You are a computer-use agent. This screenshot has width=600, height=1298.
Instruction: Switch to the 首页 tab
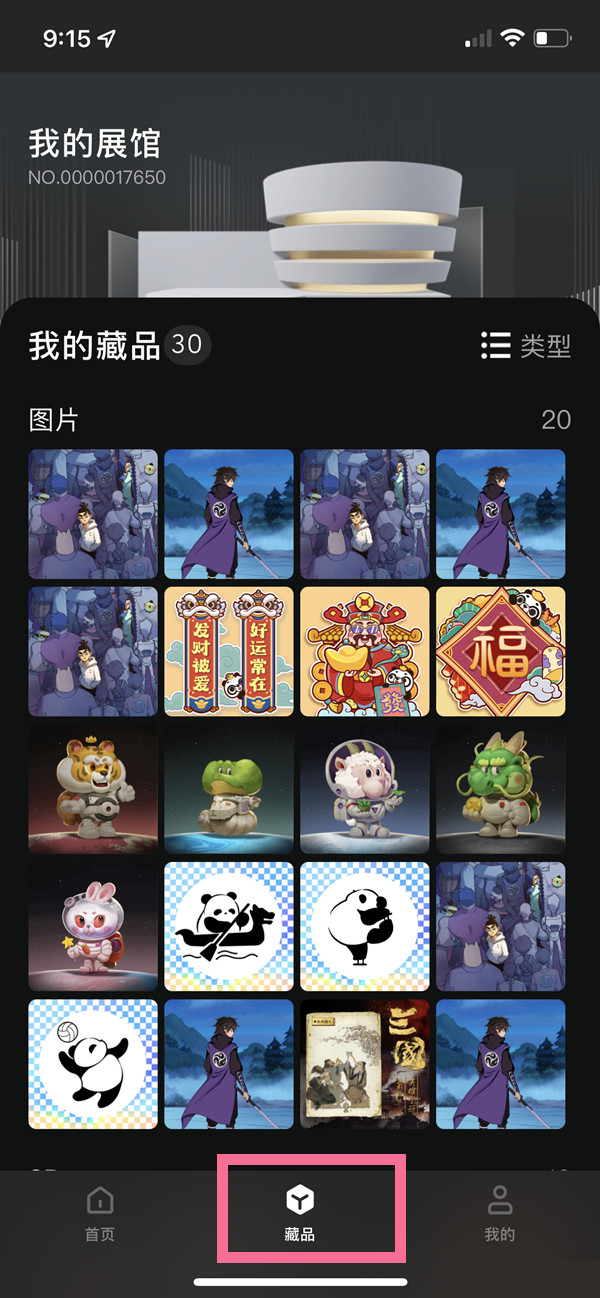coord(100,1213)
